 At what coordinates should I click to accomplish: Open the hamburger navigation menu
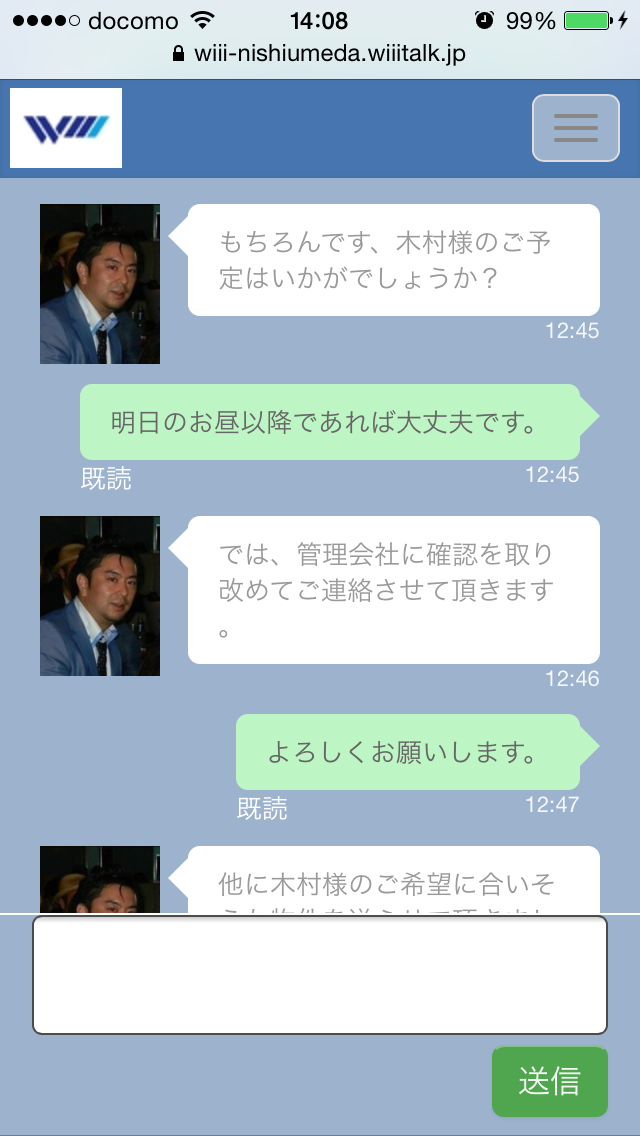pos(575,128)
